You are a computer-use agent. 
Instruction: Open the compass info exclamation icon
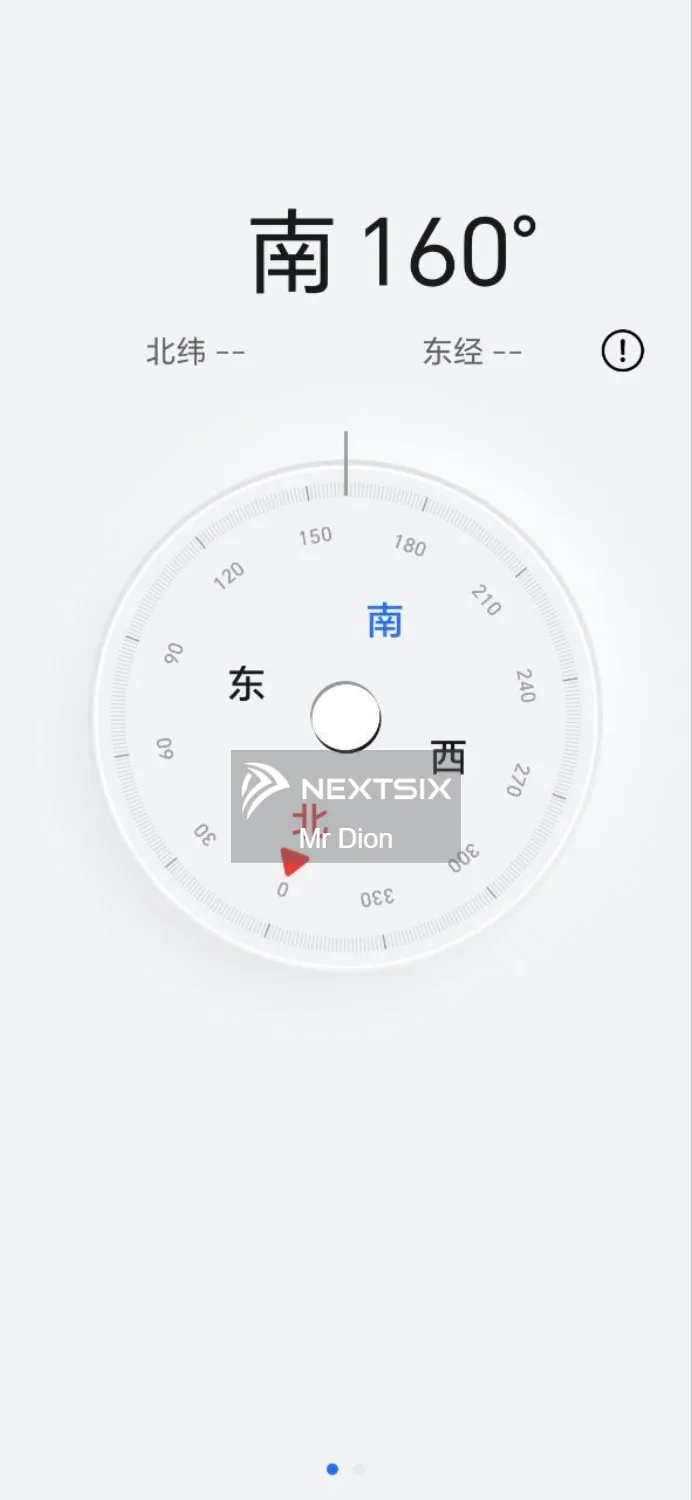tap(622, 351)
